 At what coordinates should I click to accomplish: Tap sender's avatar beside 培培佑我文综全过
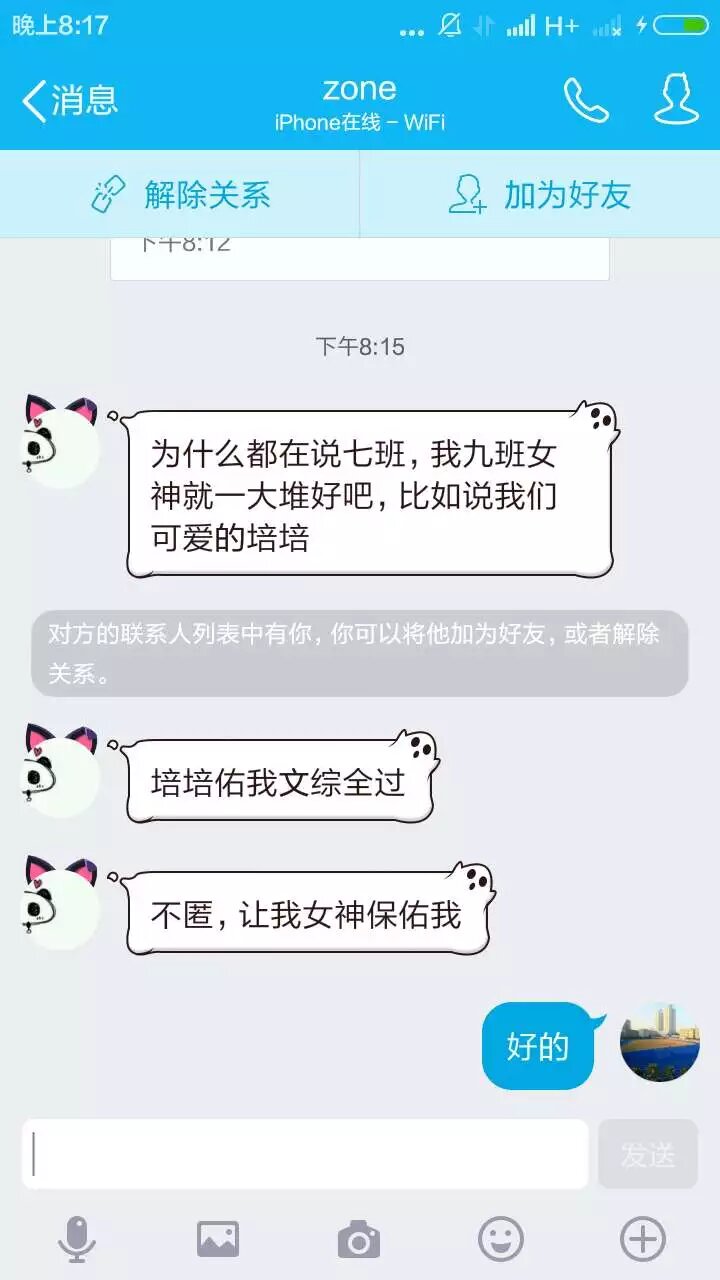[60, 772]
